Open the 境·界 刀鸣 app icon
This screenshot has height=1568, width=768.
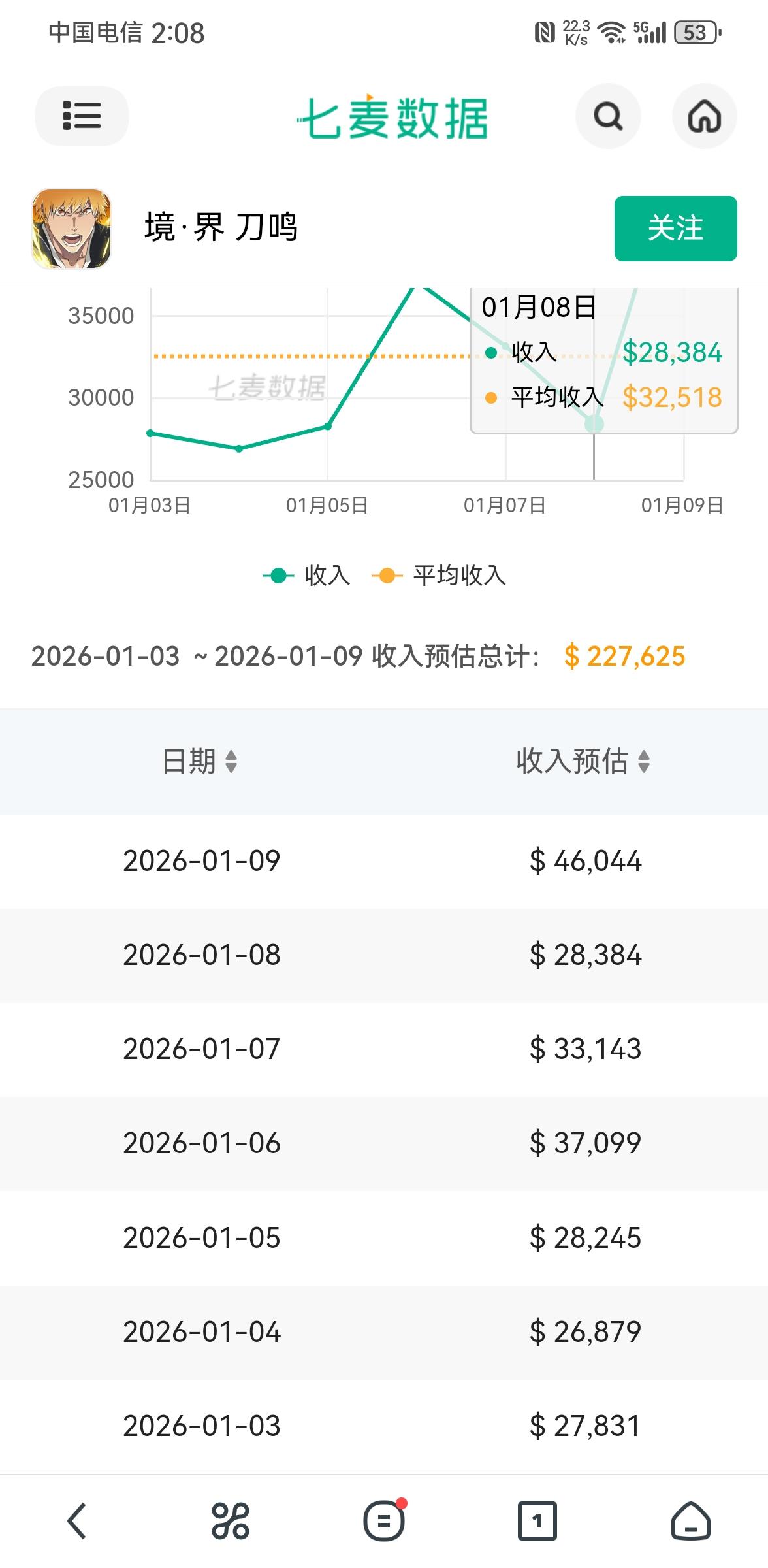(71, 229)
